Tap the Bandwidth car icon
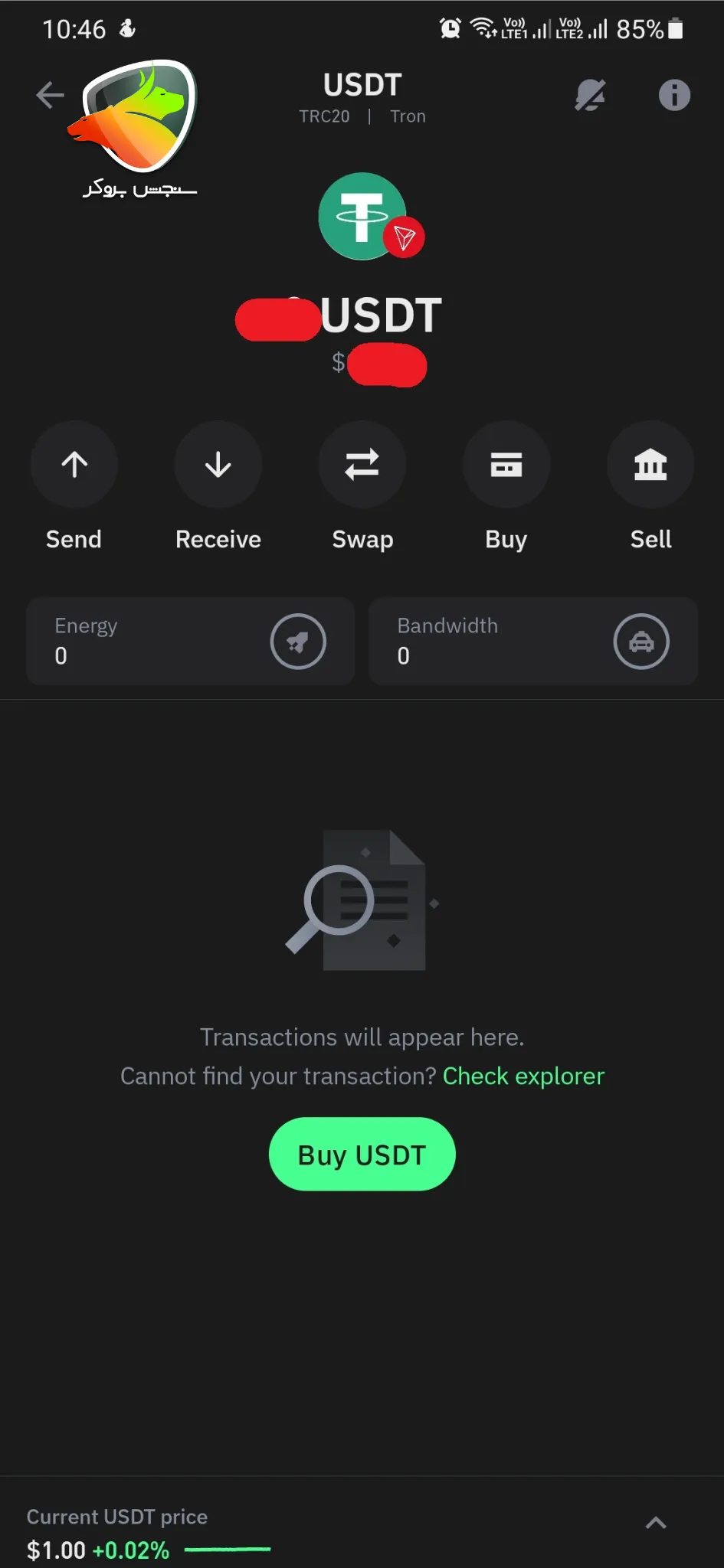Image resolution: width=724 pixels, height=1568 pixels. 641,642
